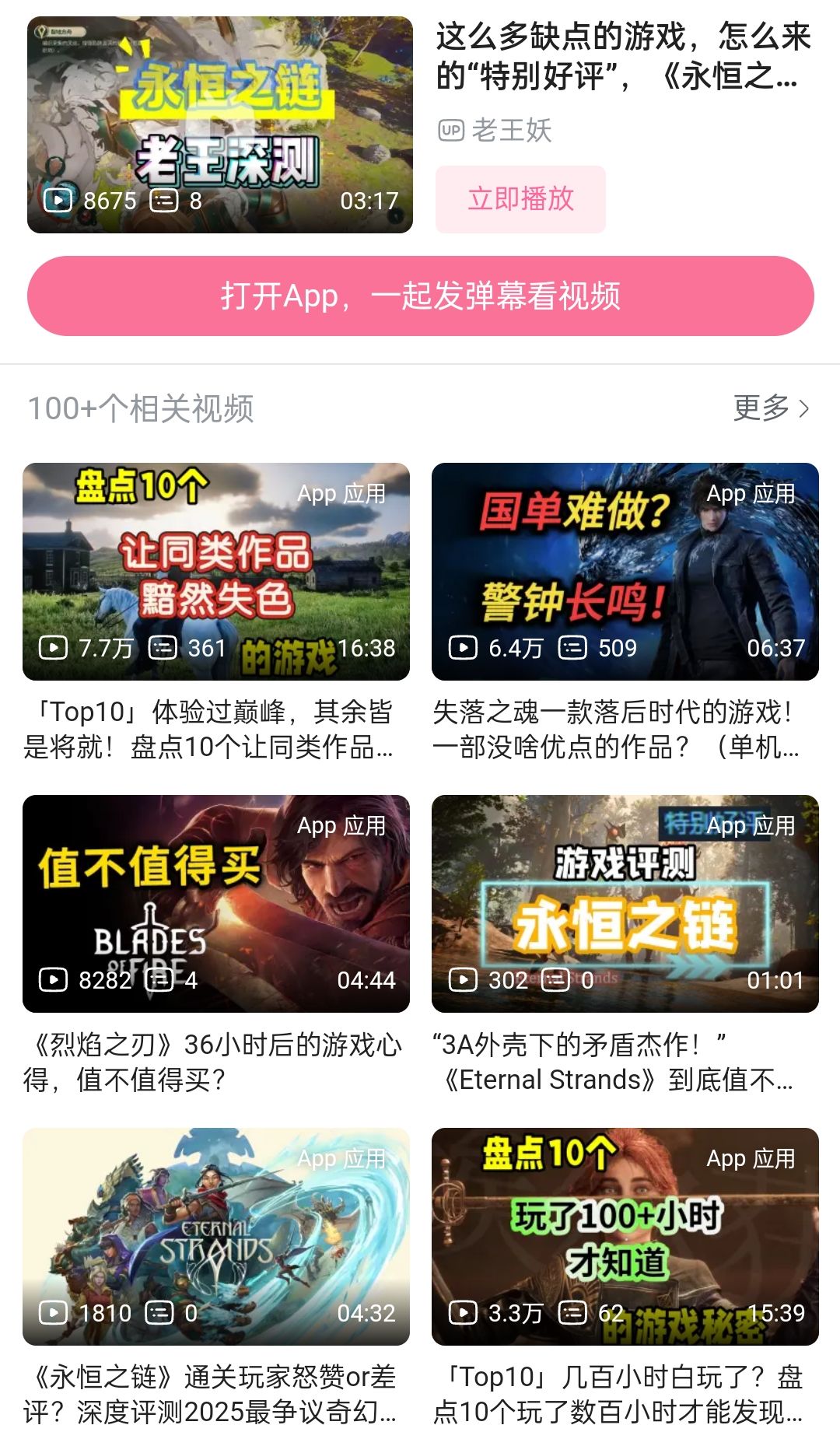Open the 「Top10」体验过巅峰 video

[x=216, y=572]
